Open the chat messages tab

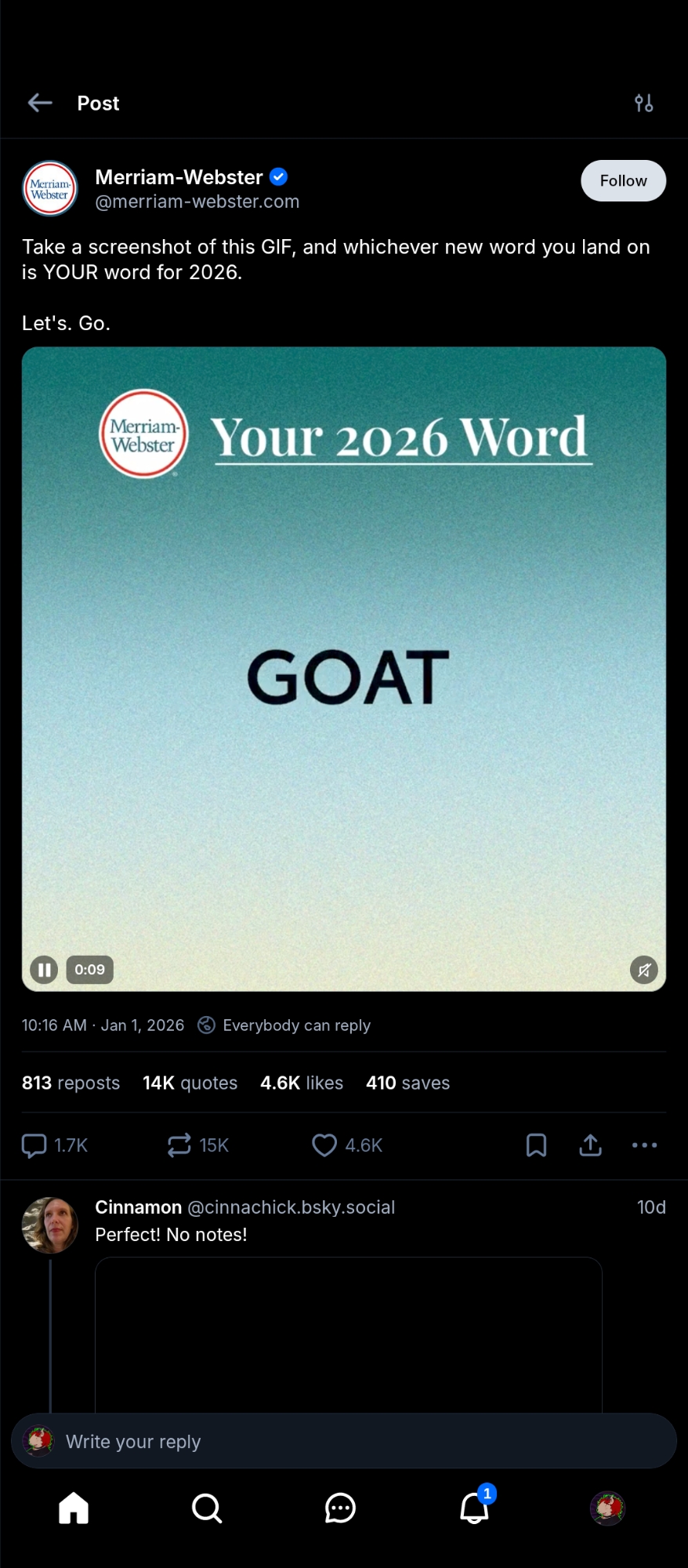pyautogui.click(x=340, y=1508)
